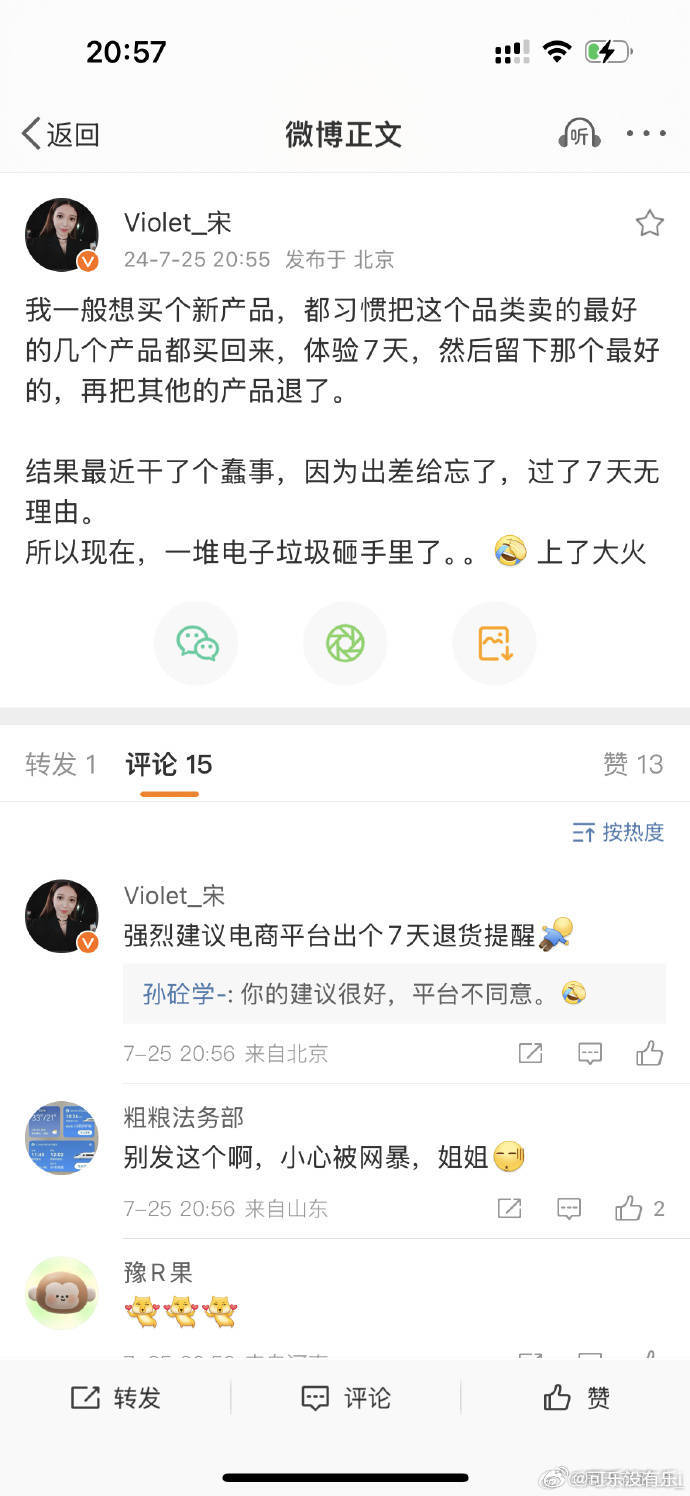Image resolution: width=690 pixels, height=1496 pixels.
Task: Open Violet_宋's profile from the post avatar
Action: tap(62, 235)
